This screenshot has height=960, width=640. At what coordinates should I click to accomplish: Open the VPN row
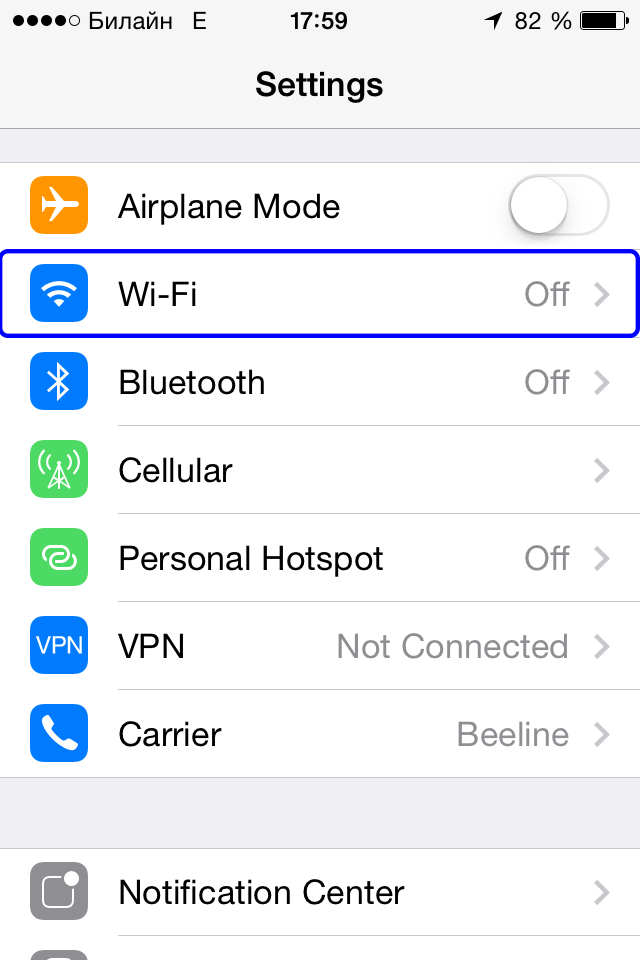(320, 646)
